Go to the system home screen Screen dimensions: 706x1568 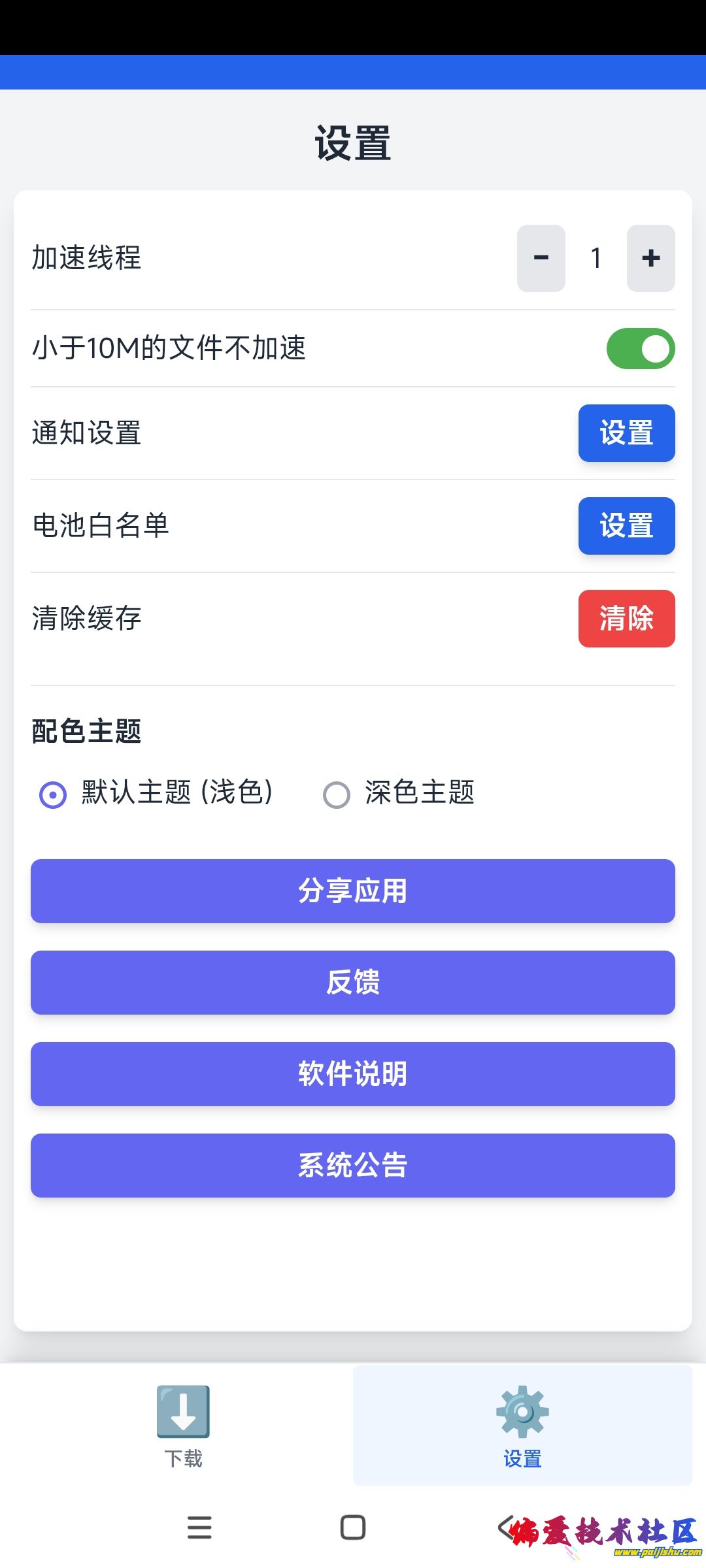353,1527
